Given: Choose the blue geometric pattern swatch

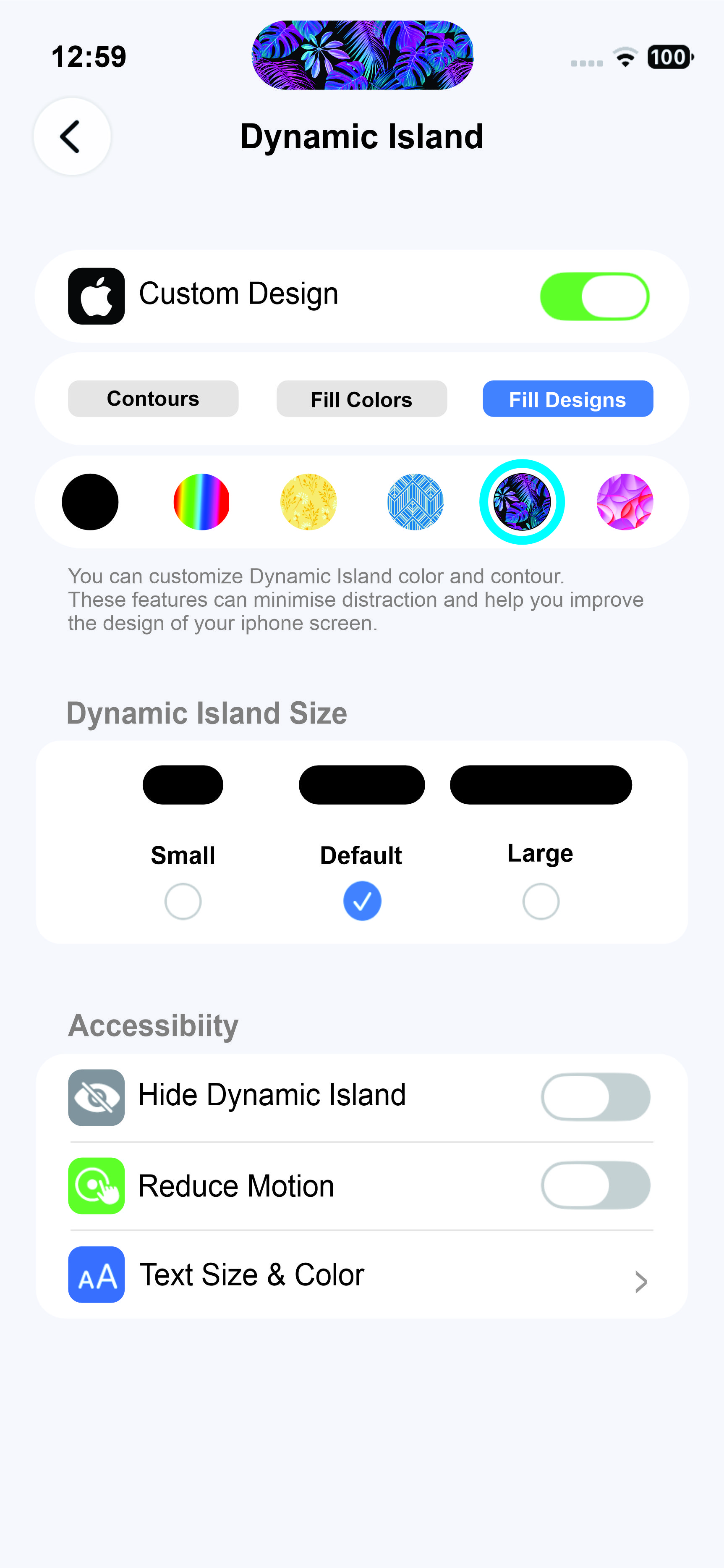Looking at the screenshot, I should [416, 502].
